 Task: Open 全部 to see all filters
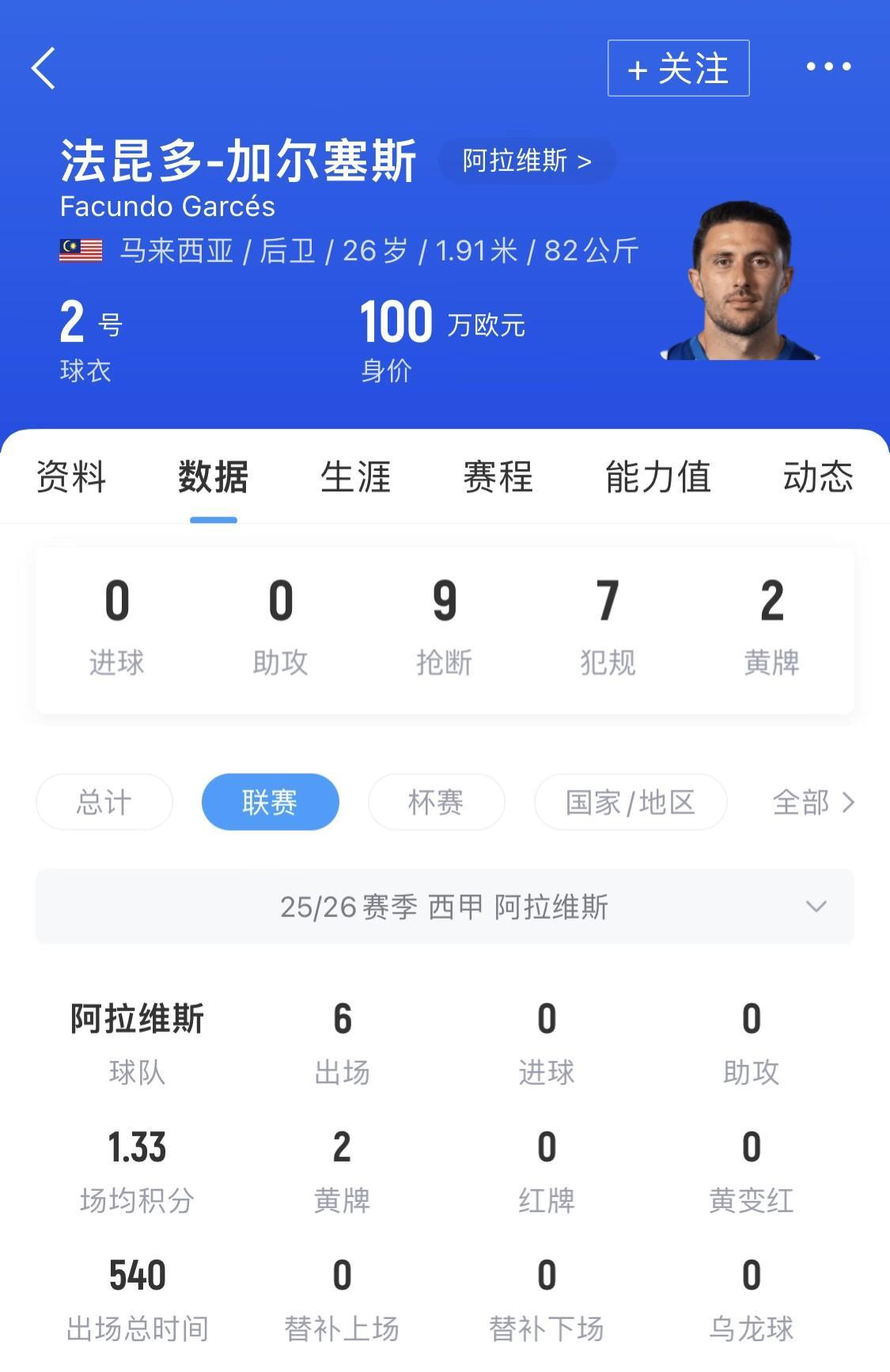click(x=812, y=802)
